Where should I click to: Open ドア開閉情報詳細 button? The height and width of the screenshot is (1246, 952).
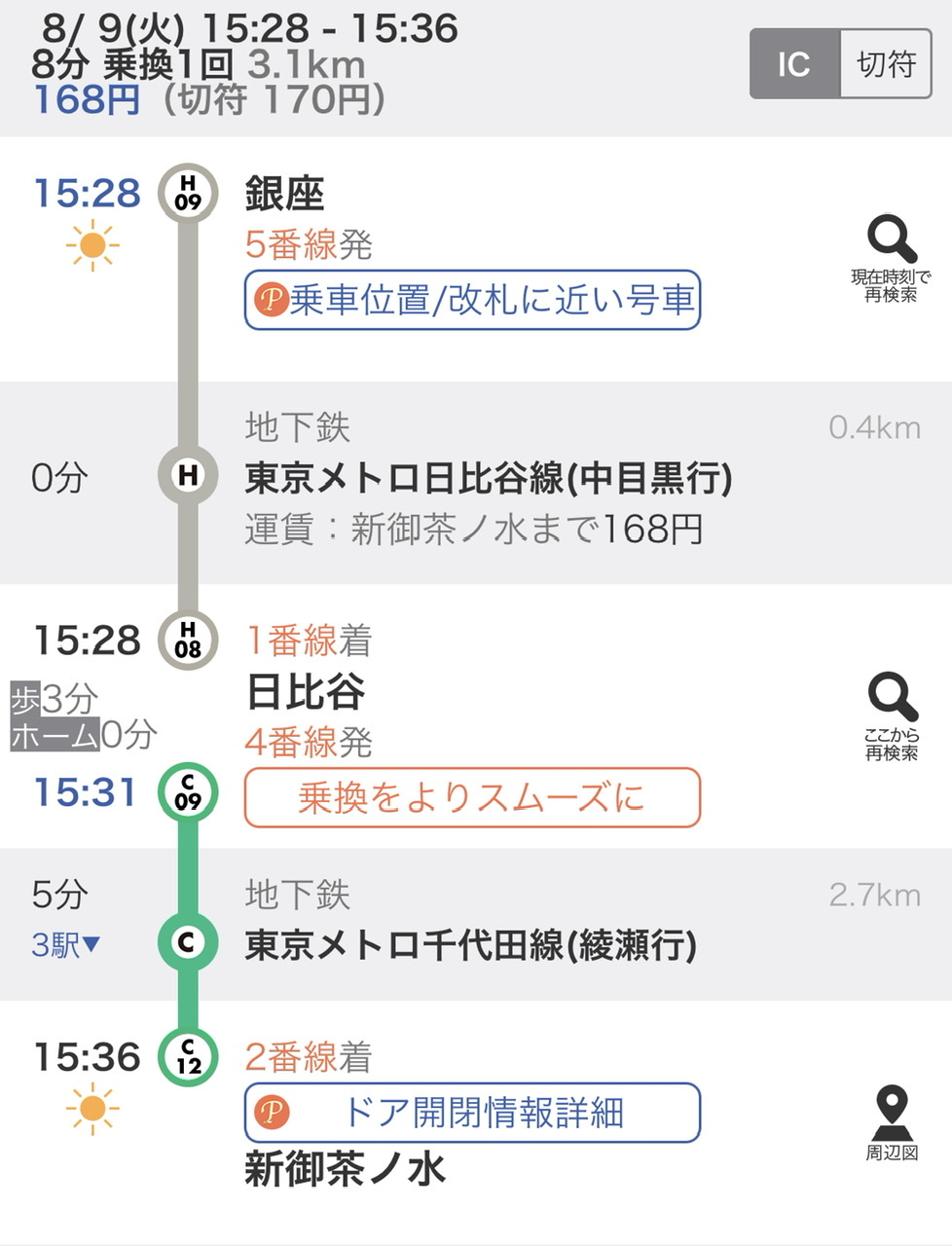click(x=472, y=1113)
